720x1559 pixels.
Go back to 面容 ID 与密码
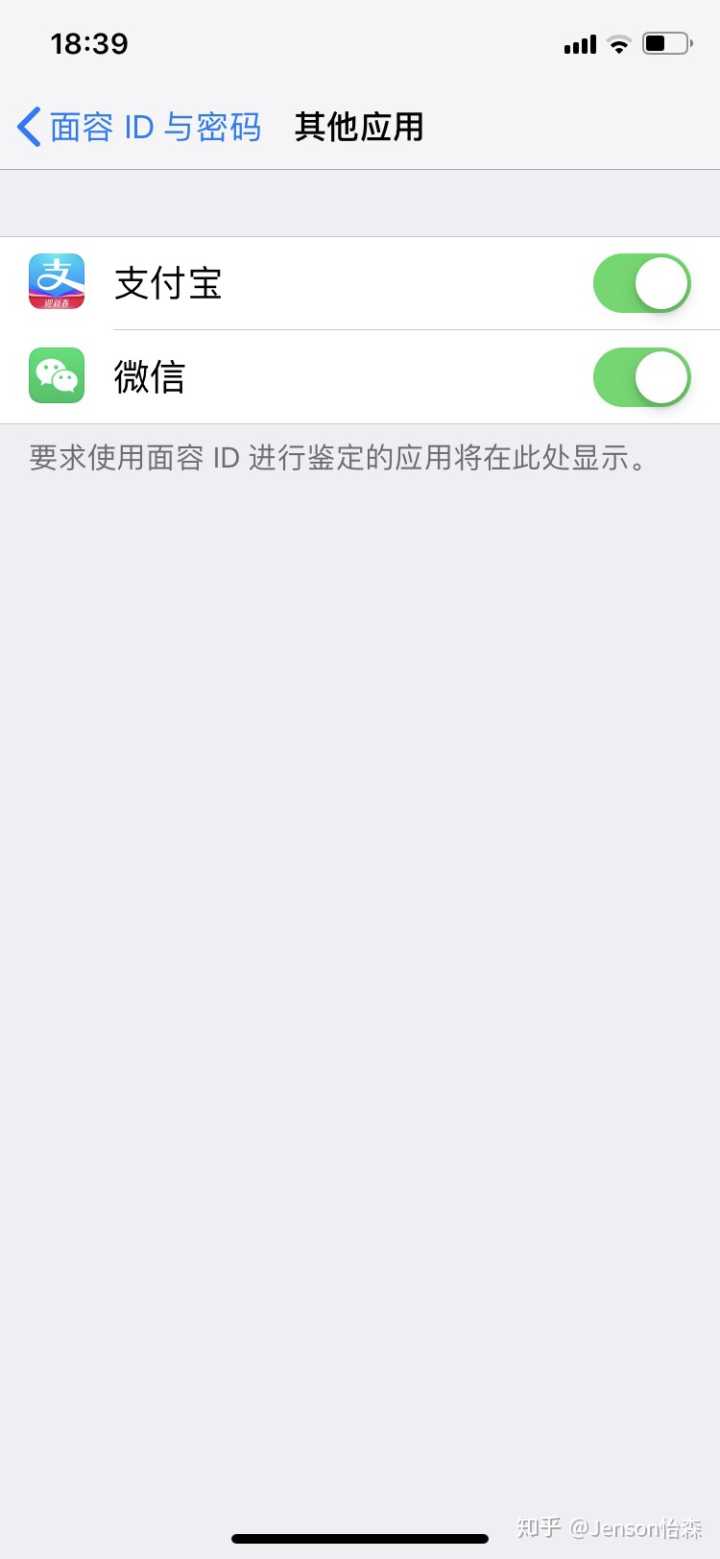pyautogui.click(x=138, y=128)
